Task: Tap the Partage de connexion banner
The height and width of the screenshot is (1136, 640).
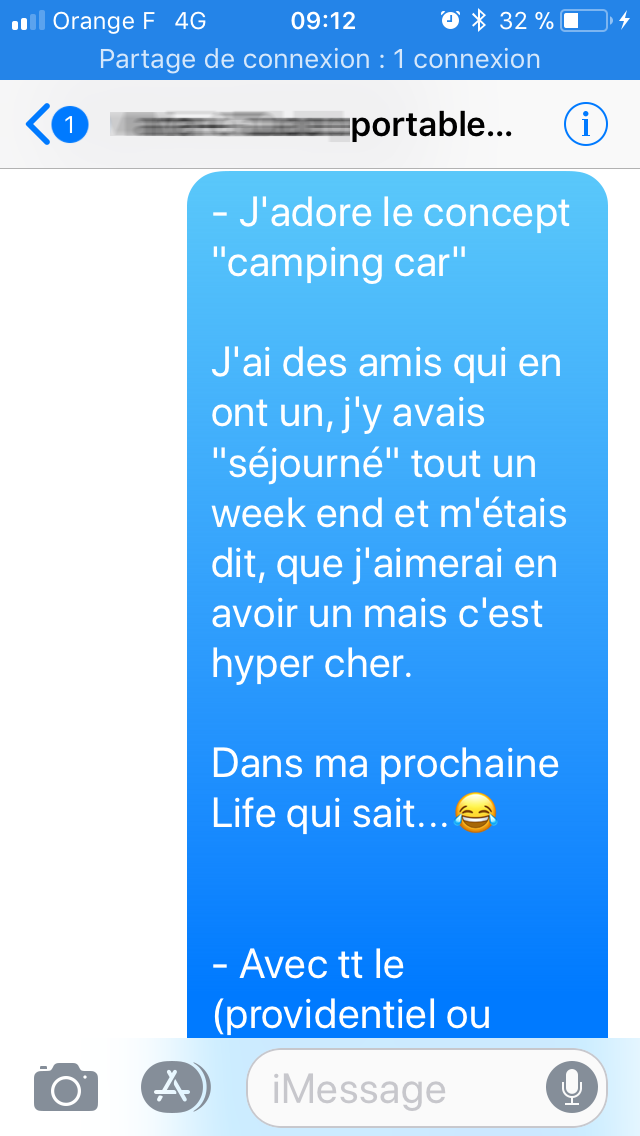Action: click(320, 59)
